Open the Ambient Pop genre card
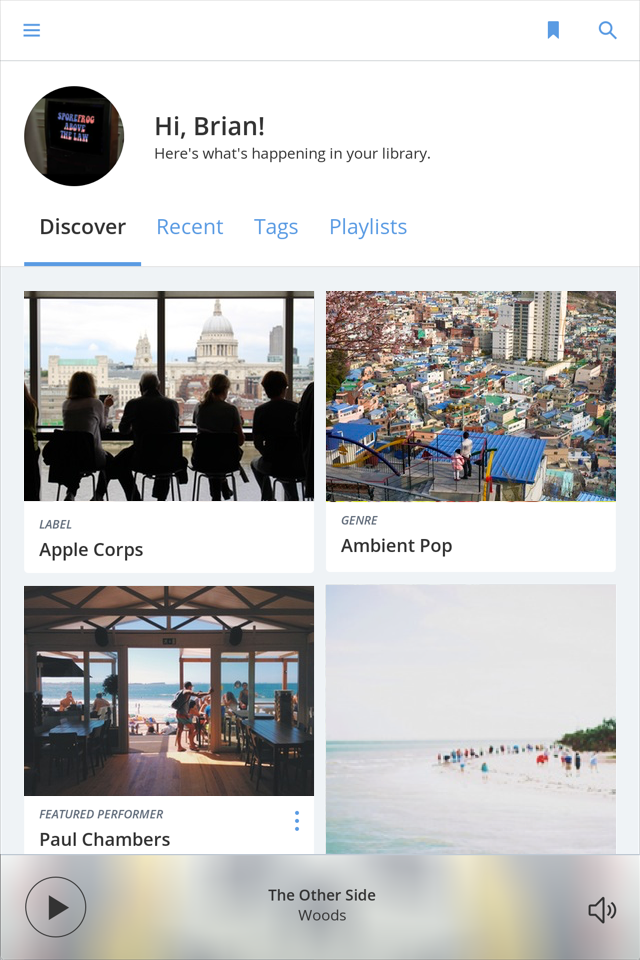Viewport: 640px width, 960px height. pos(471,430)
